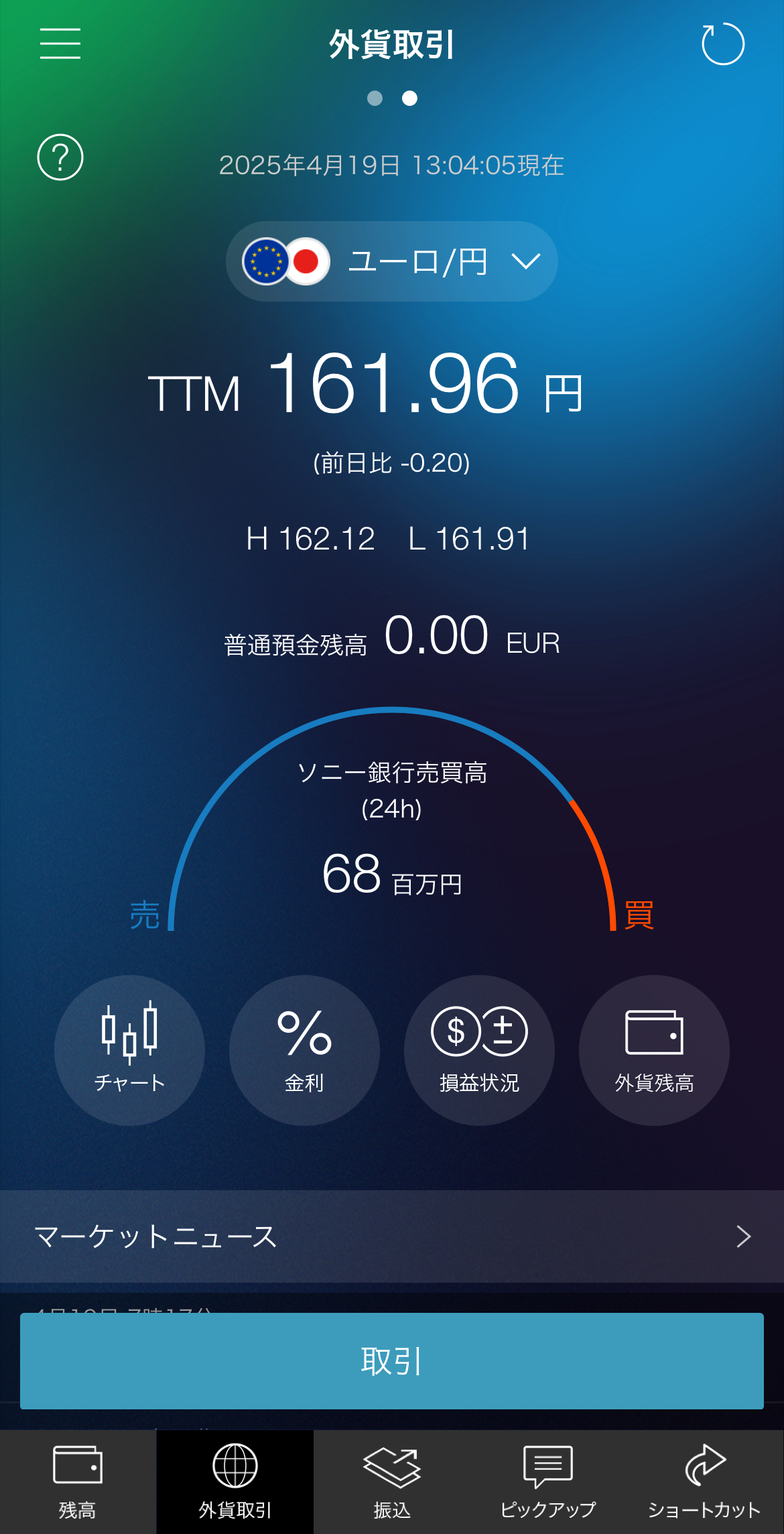Open the ピックアップ tab

pyautogui.click(x=548, y=1482)
